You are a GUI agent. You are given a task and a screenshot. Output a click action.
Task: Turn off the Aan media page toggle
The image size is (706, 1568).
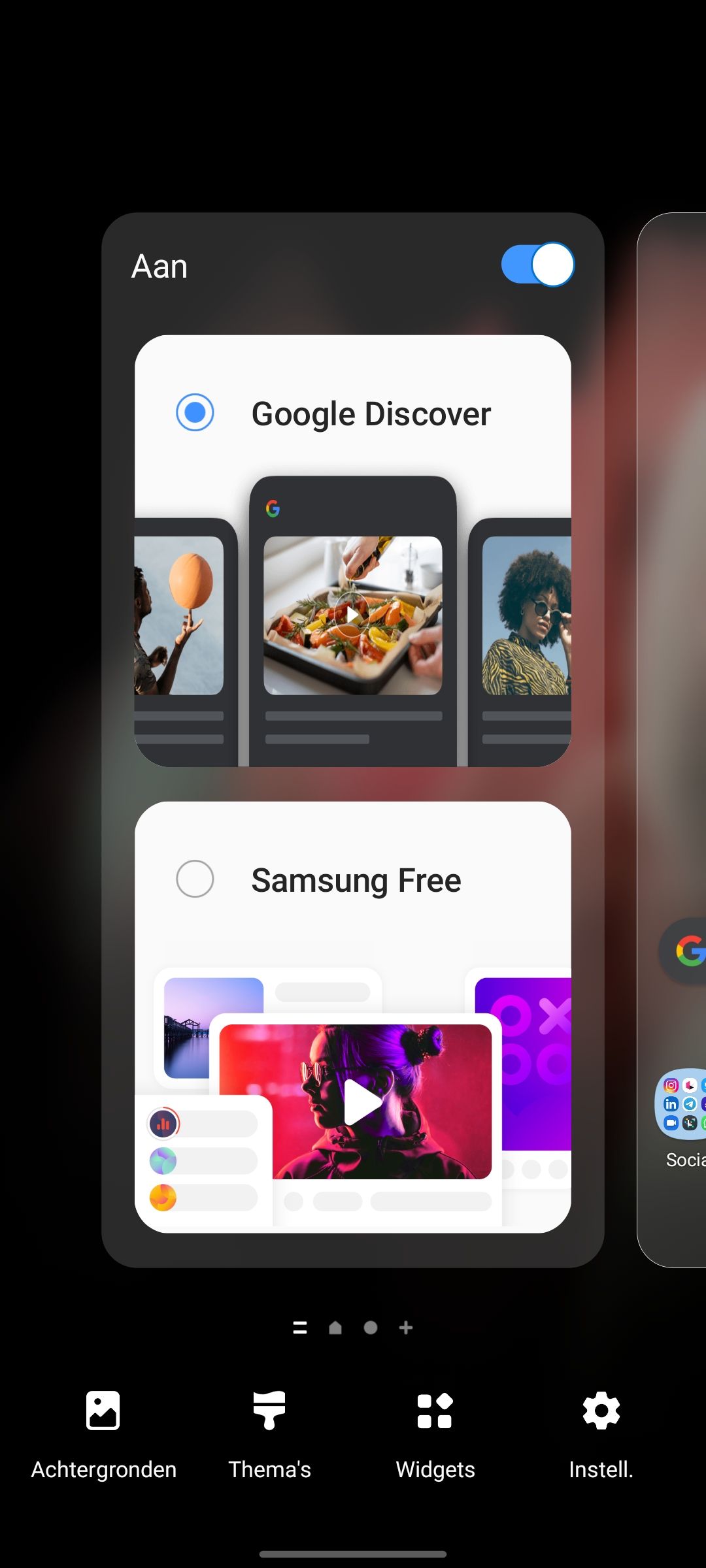[x=537, y=265]
